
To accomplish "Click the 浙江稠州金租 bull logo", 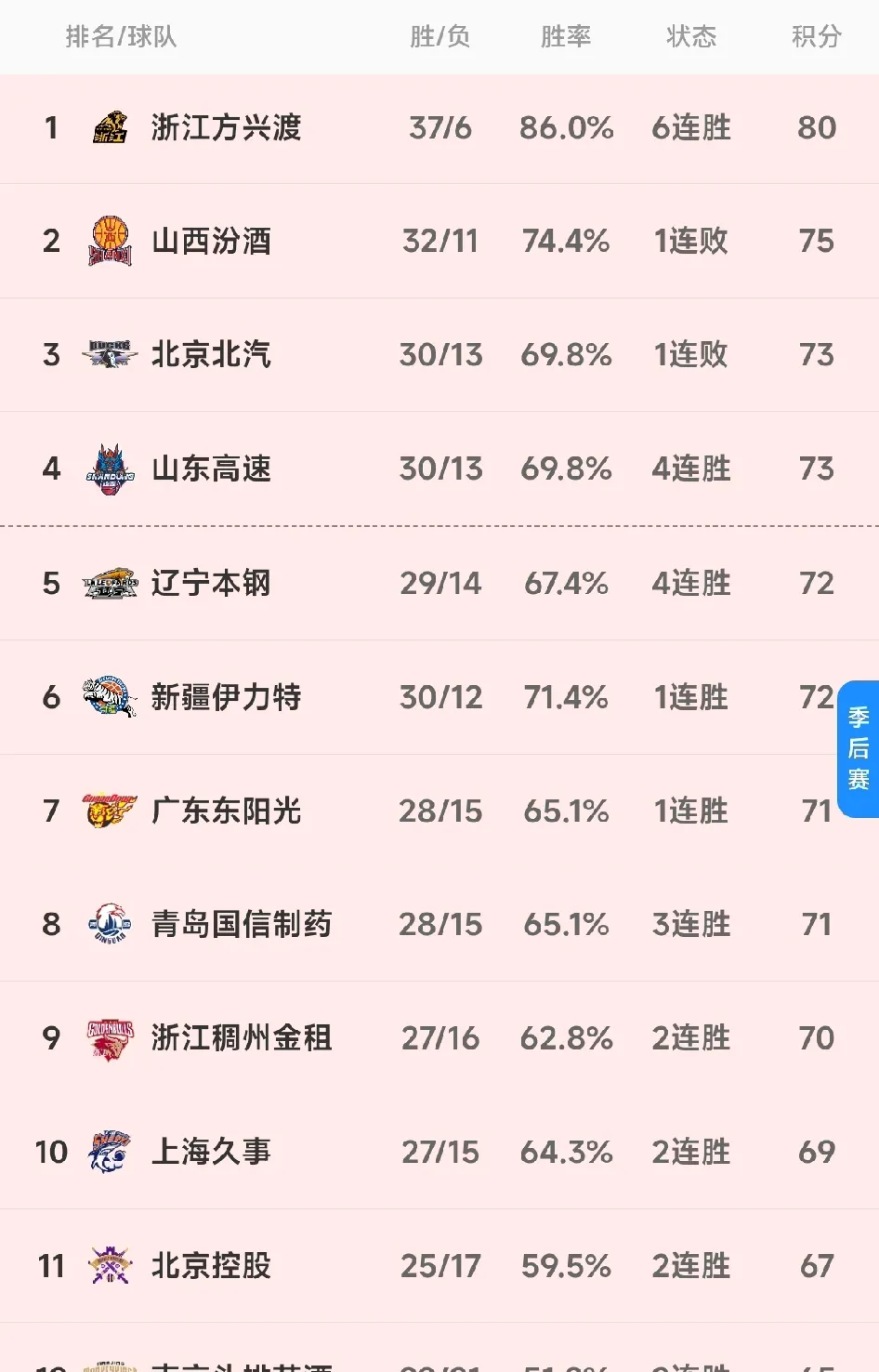I will tap(109, 1038).
